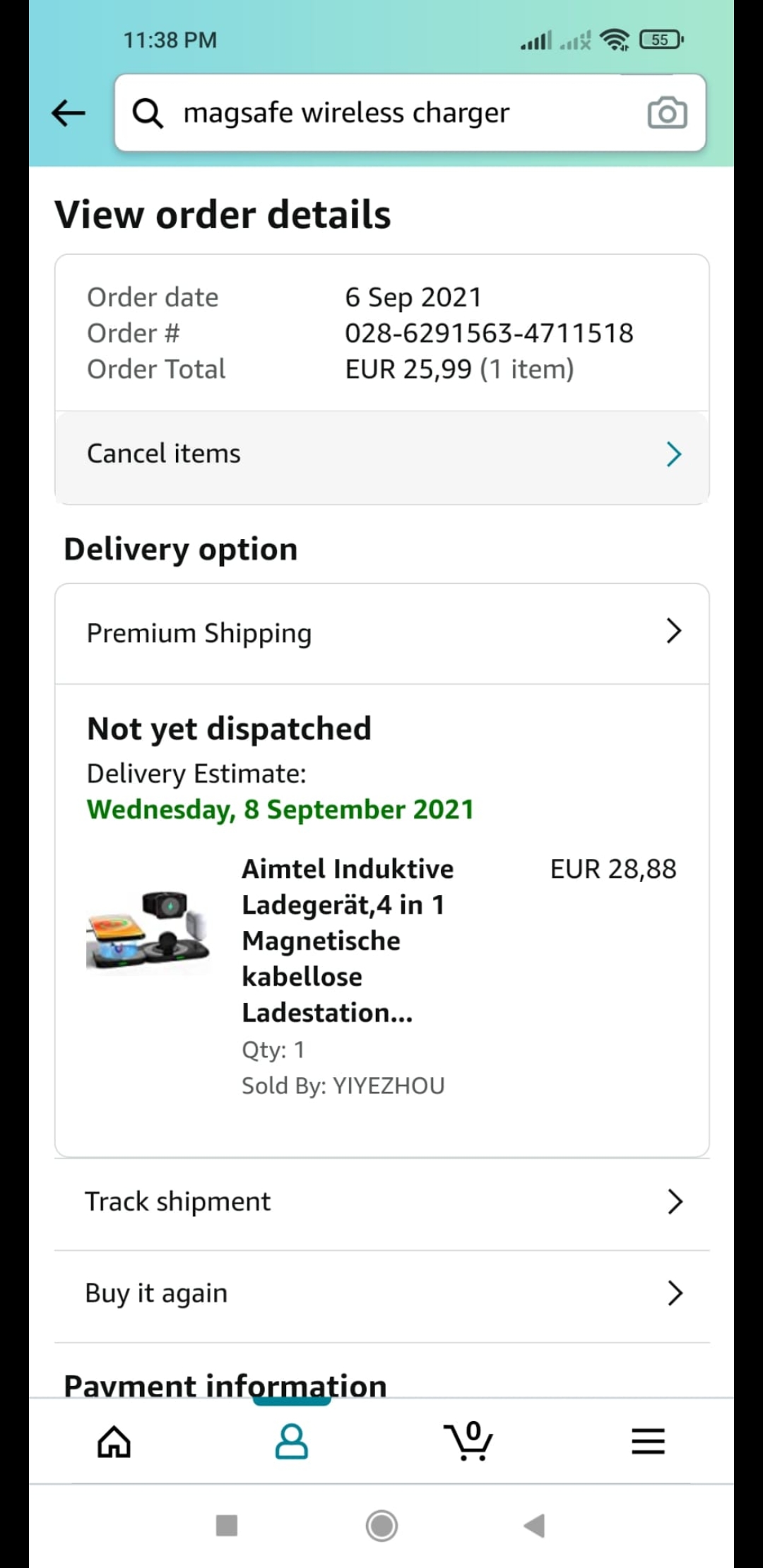
Task: Open Cancel items
Action: [x=381, y=454]
